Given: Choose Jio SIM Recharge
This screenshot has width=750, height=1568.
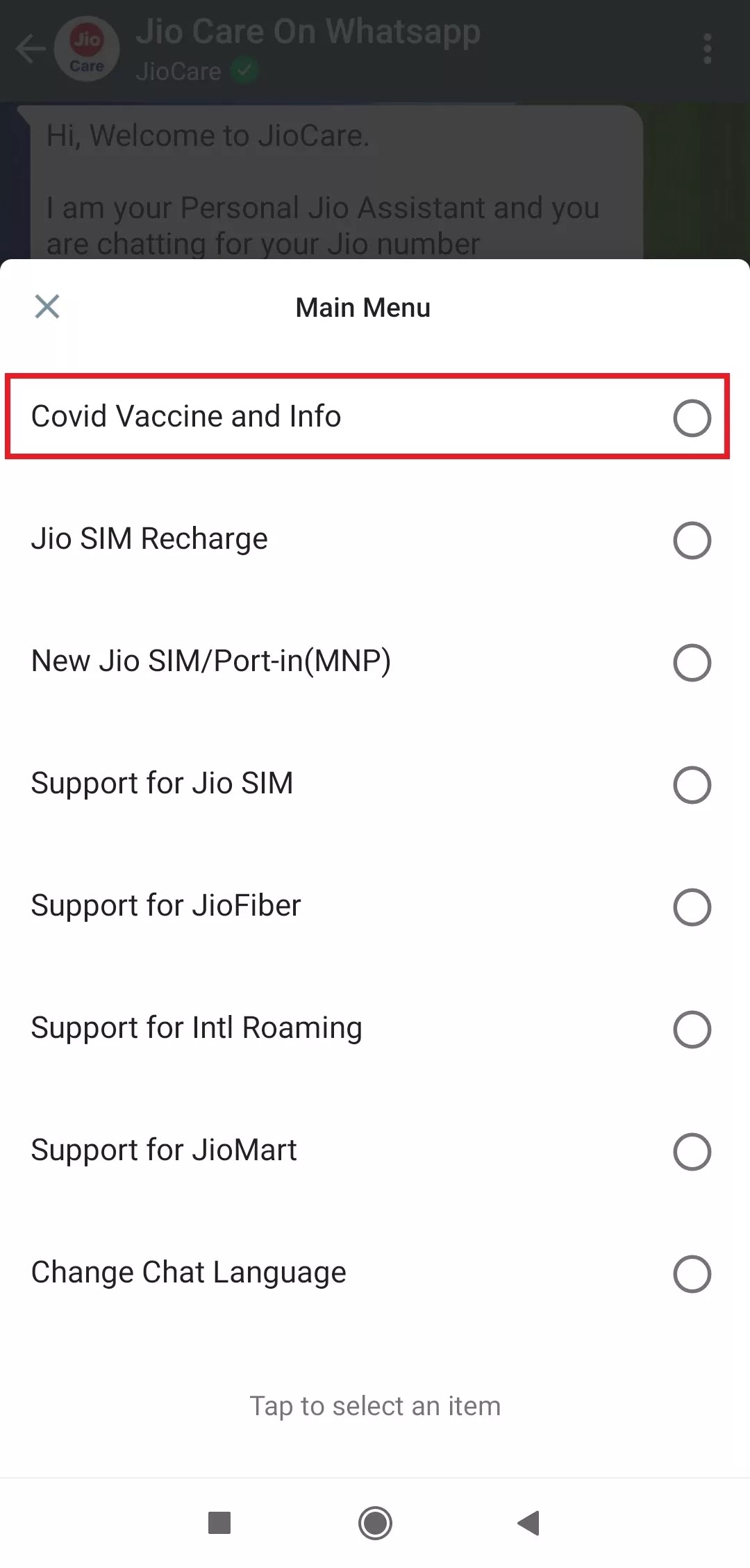Looking at the screenshot, I should pos(367,540).
